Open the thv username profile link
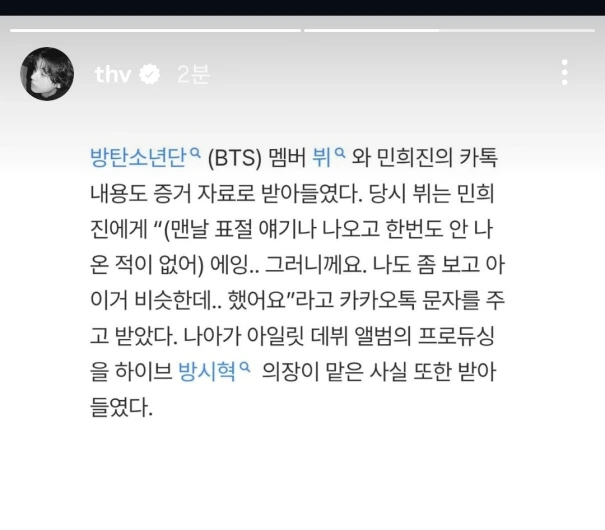This screenshot has height=530, width=605. pos(113,74)
